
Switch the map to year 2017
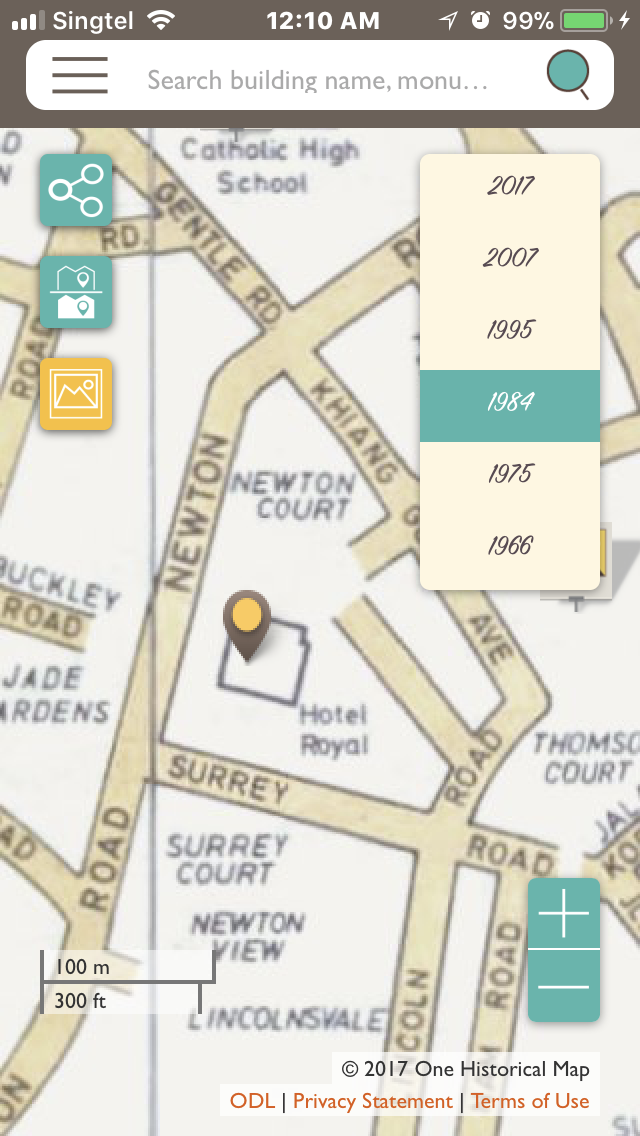(510, 186)
